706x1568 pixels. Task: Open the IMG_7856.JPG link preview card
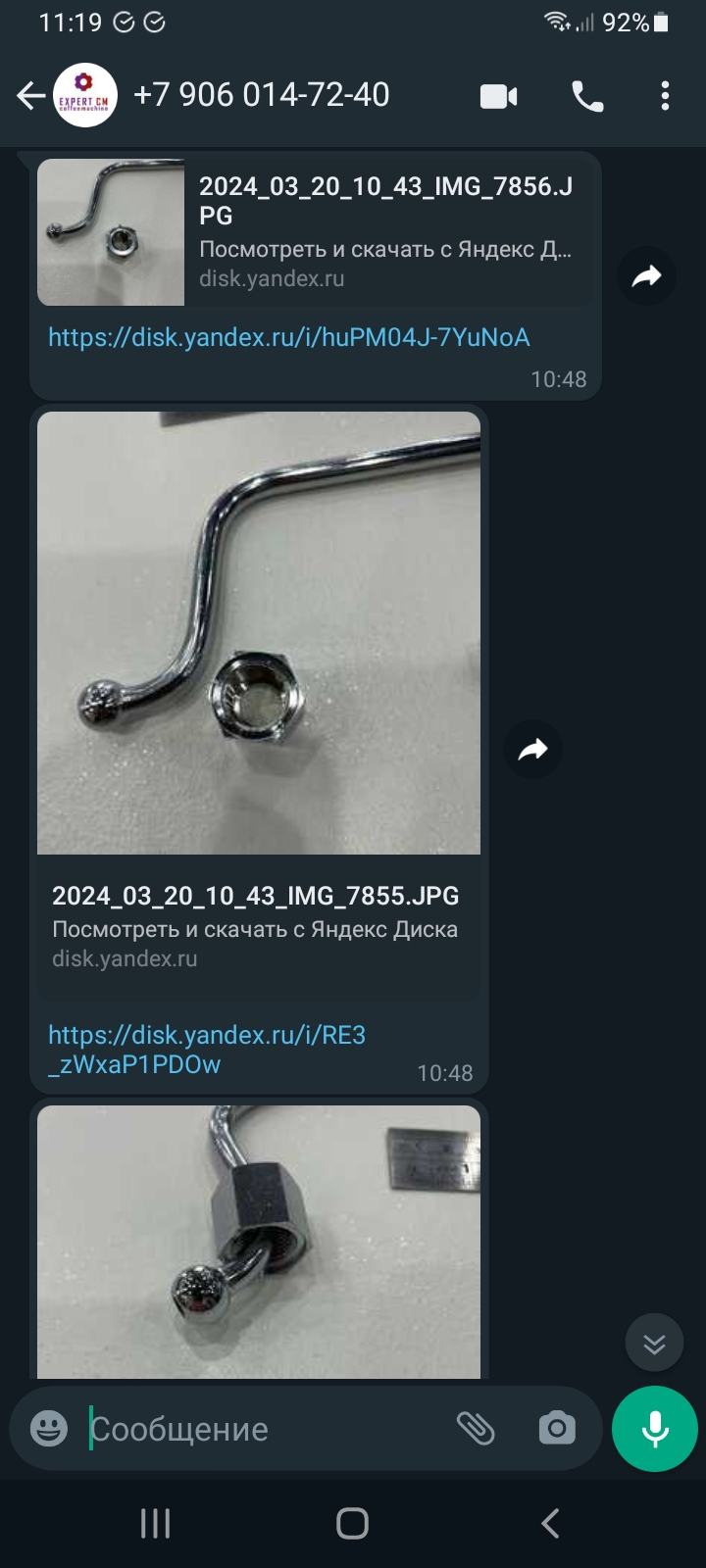pos(318,232)
